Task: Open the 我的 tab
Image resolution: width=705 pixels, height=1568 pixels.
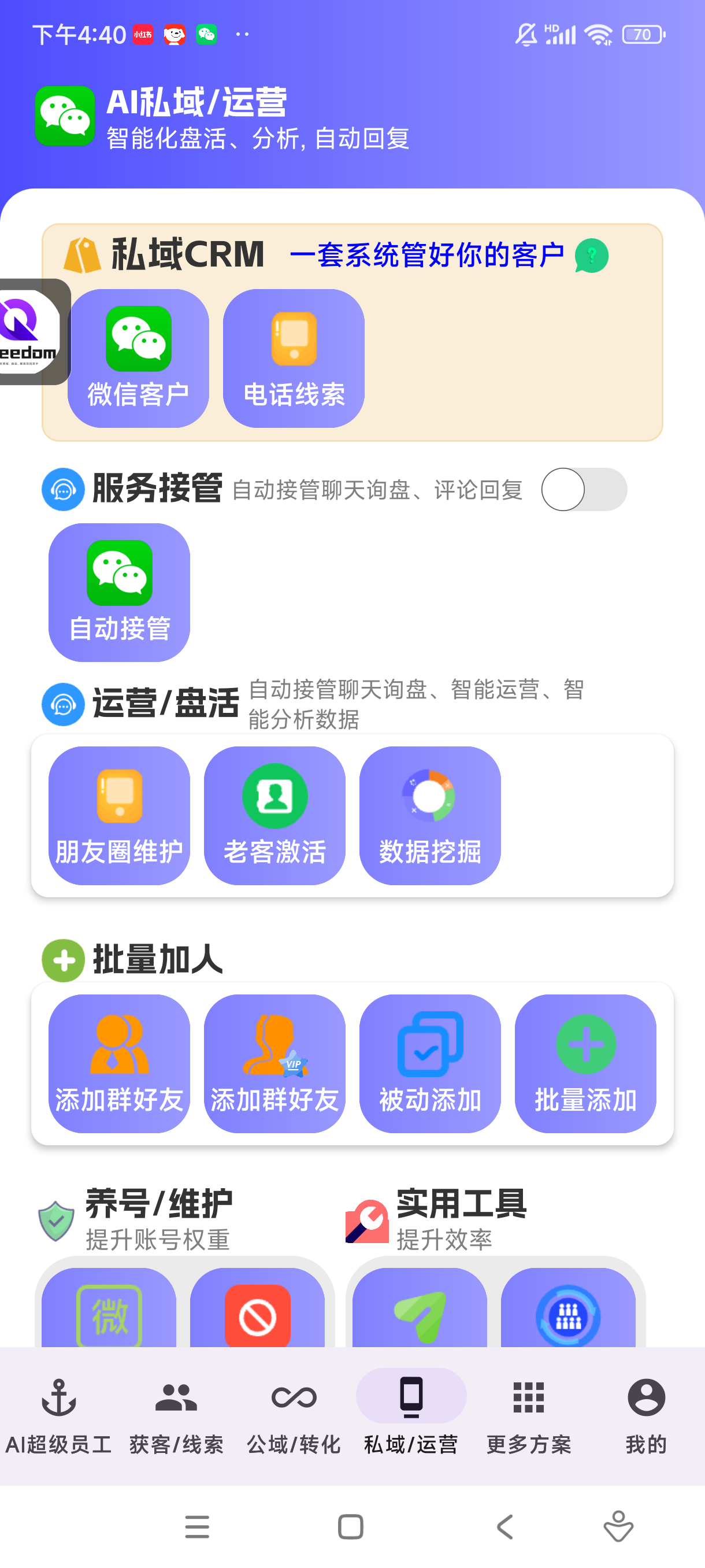Action: click(x=646, y=1416)
